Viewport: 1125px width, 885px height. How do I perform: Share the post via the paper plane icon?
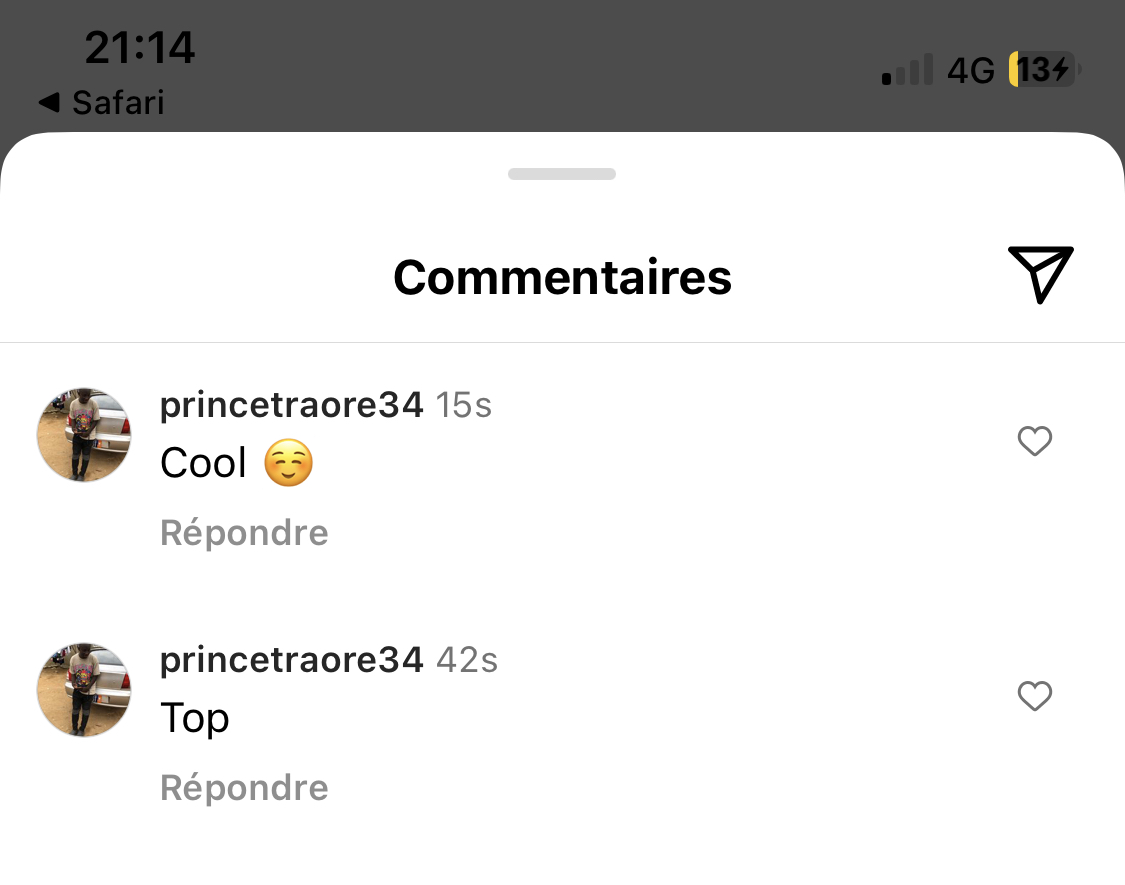point(1040,273)
